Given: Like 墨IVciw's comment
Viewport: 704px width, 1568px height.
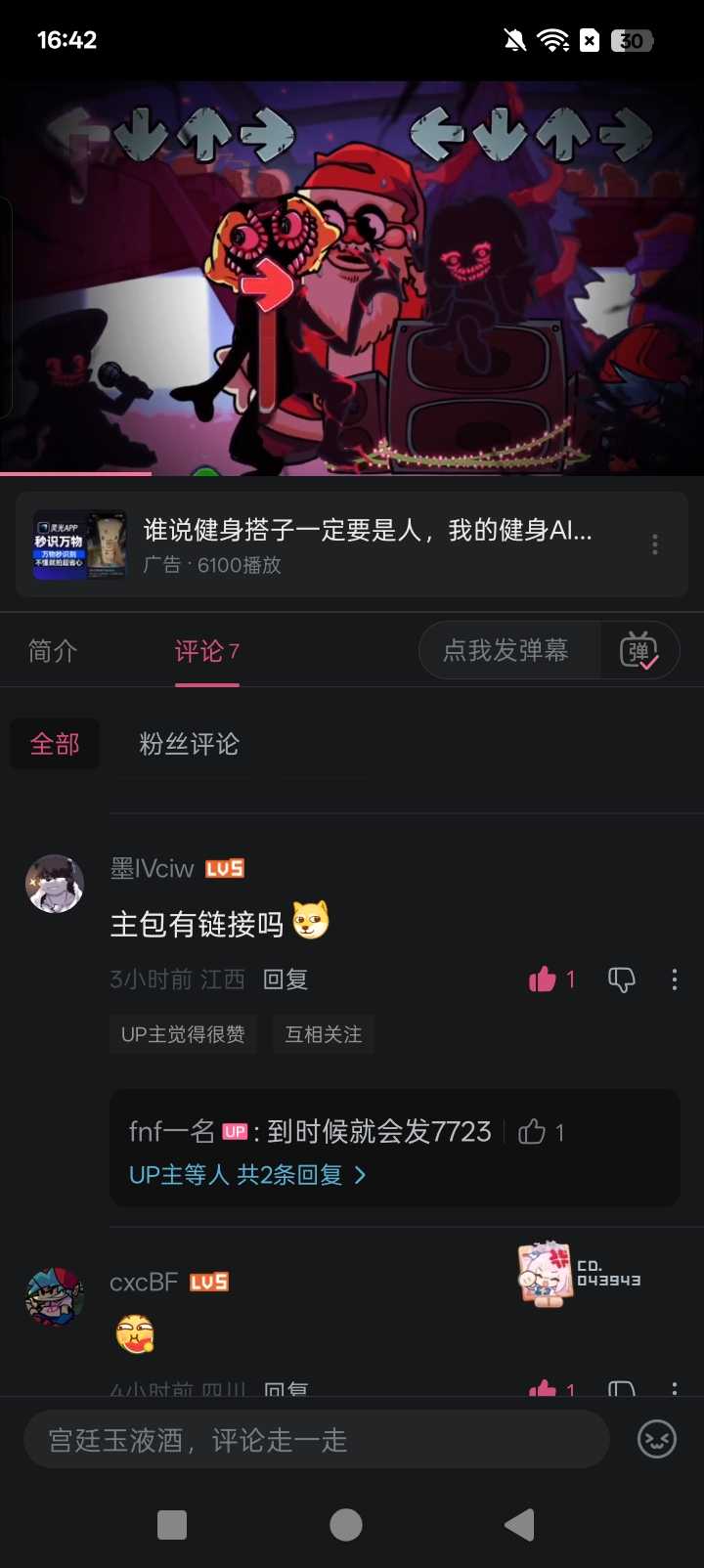Looking at the screenshot, I should [543, 980].
